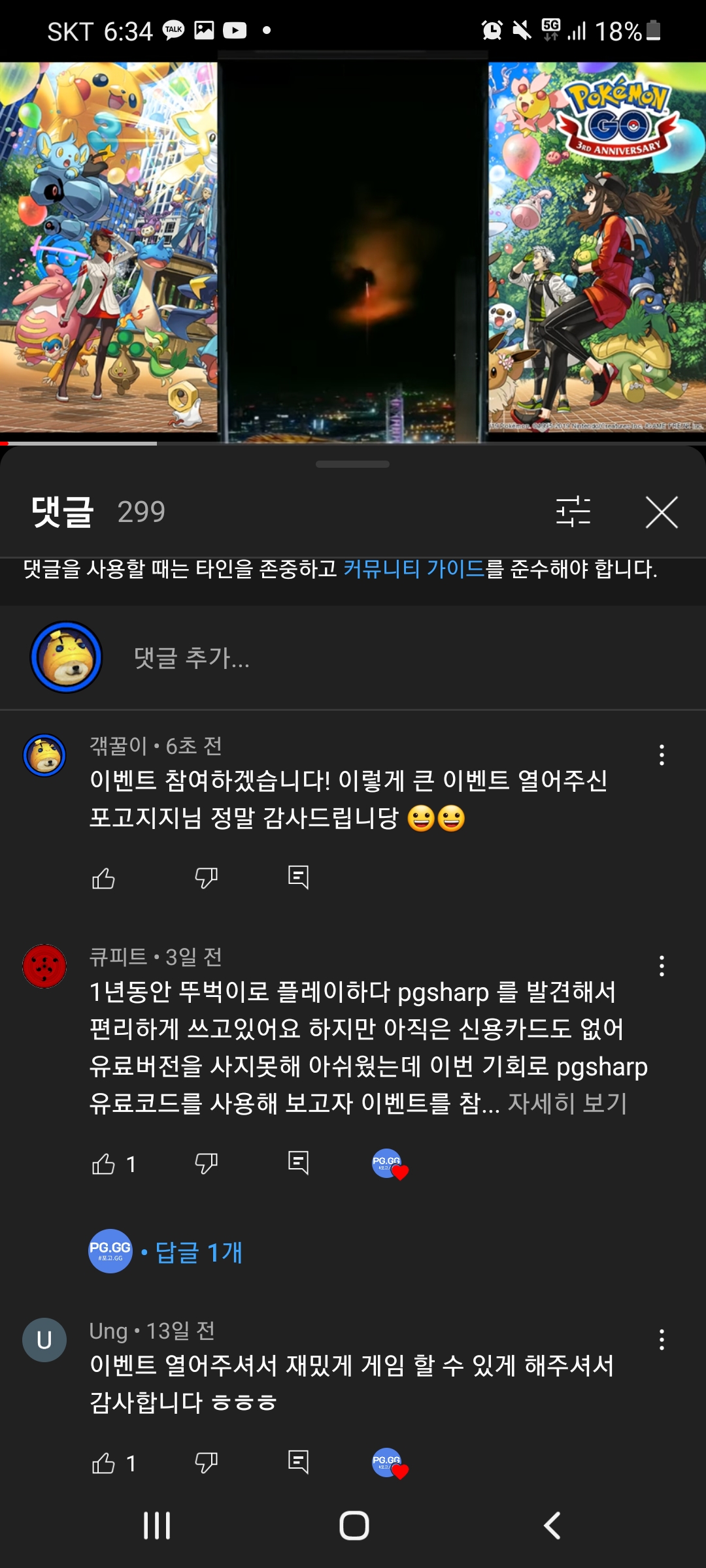
Task: Dislike 큐피트's comment
Action: 206,1164
